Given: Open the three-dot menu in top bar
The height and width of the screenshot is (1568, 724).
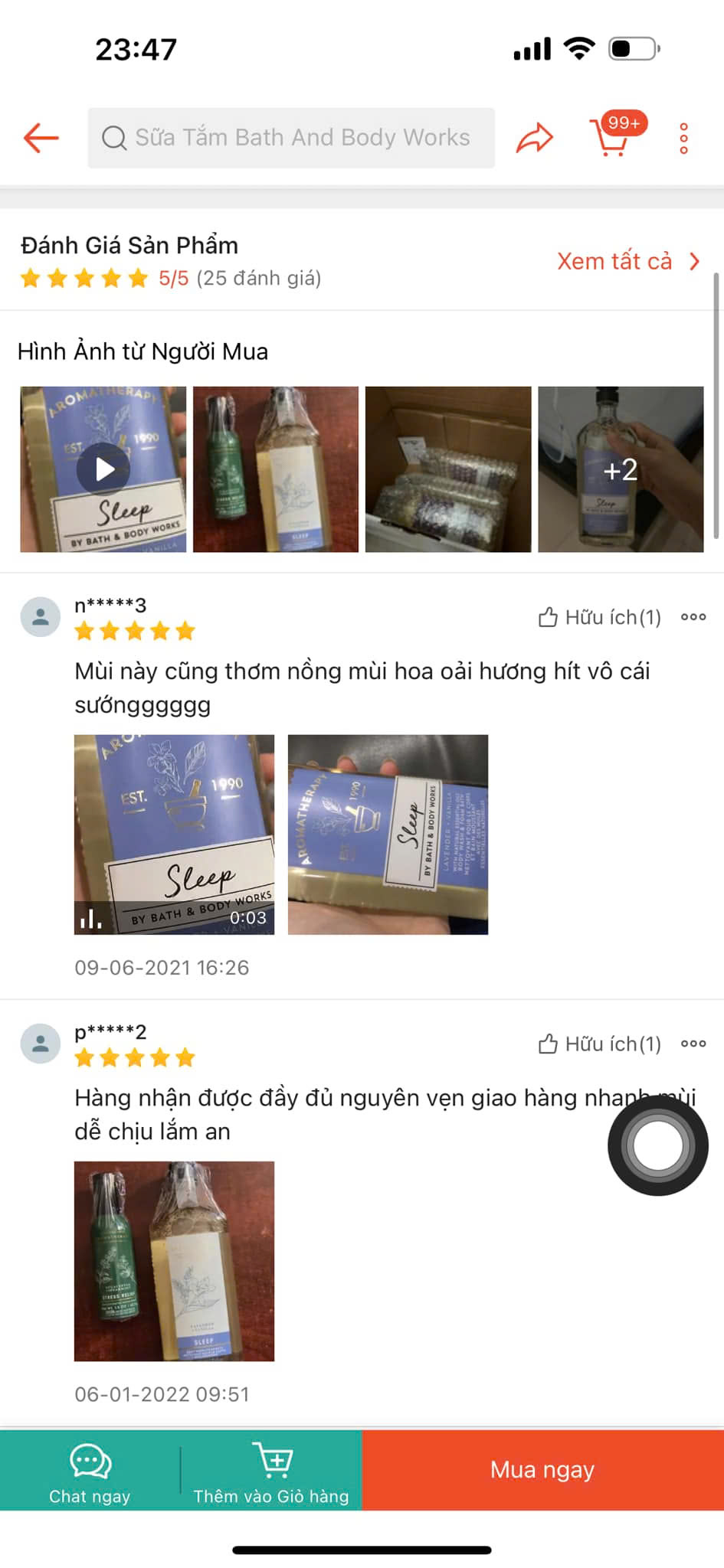Looking at the screenshot, I should (683, 138).
